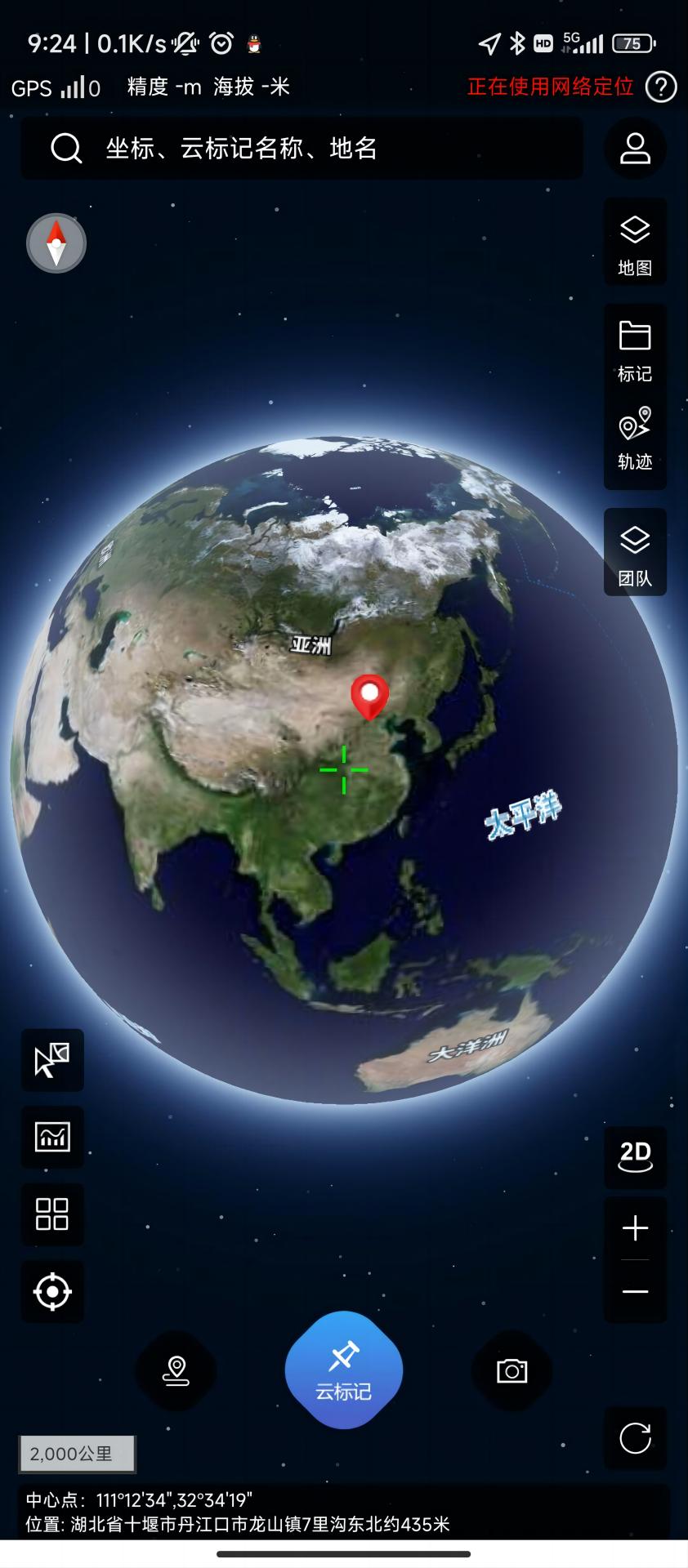Tap the compass to reset map orientation

(56, 243)
